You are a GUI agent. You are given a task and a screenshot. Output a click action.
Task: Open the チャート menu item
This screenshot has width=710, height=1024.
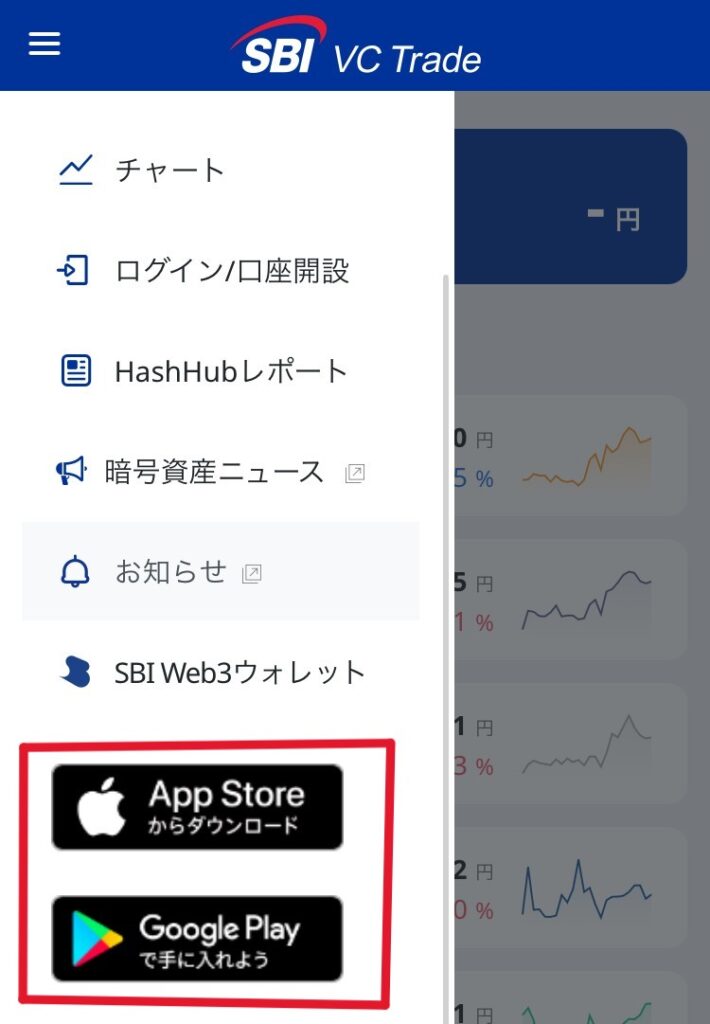(170, 170)
